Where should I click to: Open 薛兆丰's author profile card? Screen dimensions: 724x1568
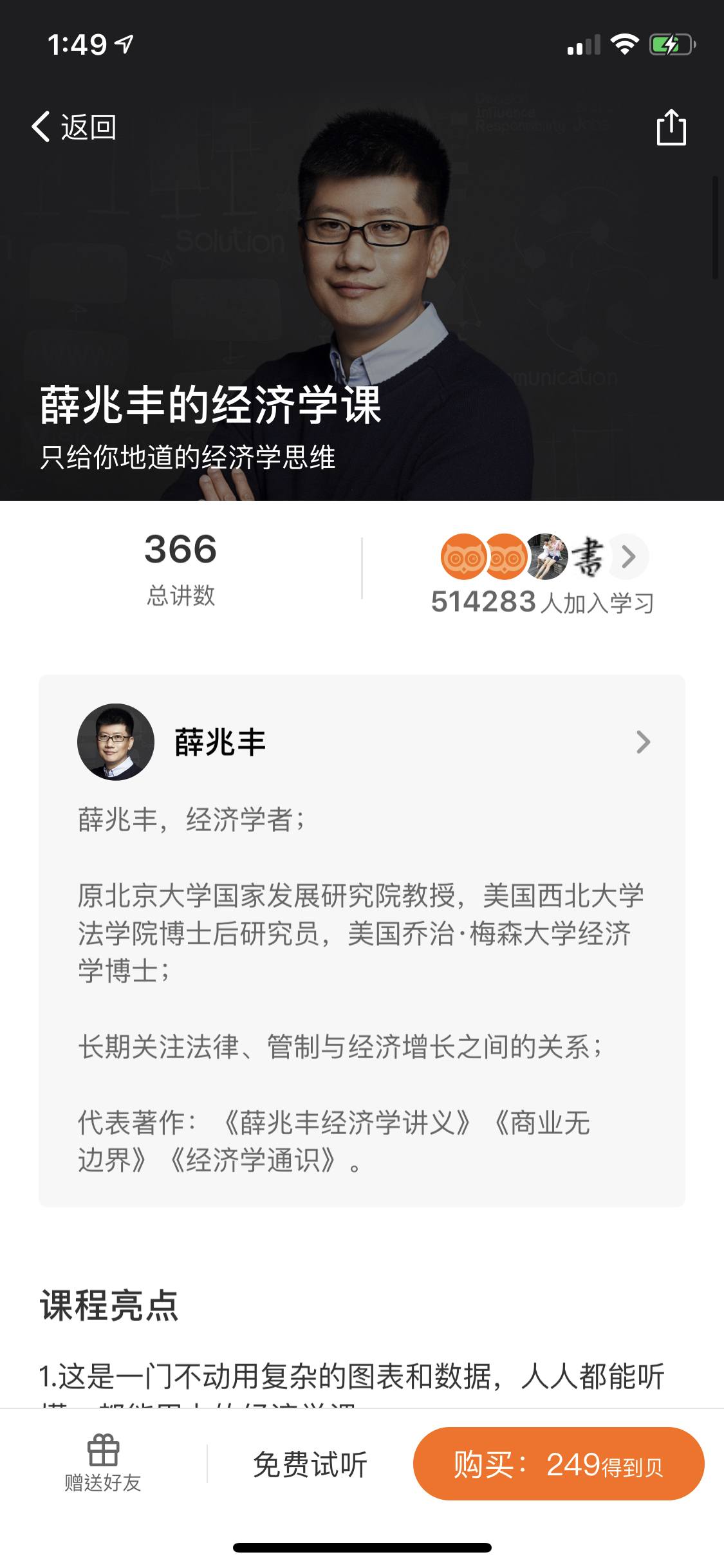[362, 742]
